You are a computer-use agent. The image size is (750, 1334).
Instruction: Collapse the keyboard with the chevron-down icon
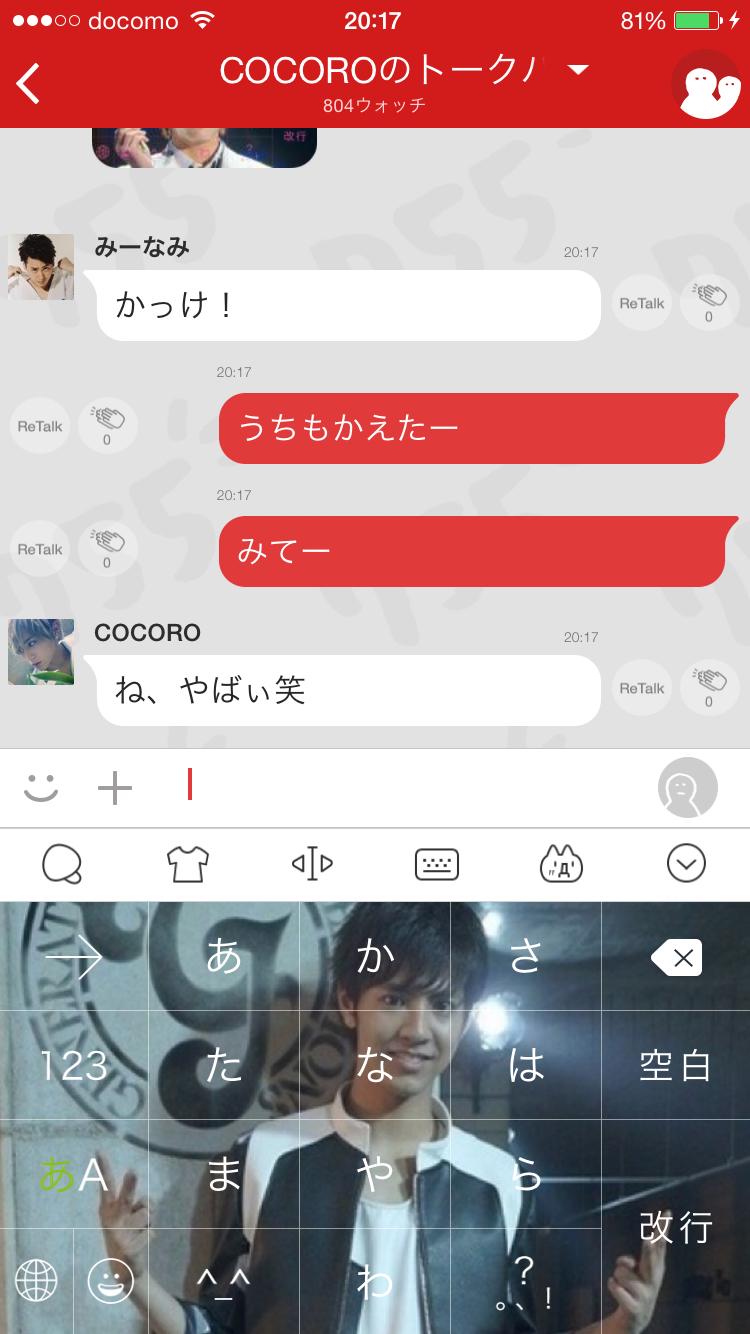pyautogui.click(x=686, y=863)
